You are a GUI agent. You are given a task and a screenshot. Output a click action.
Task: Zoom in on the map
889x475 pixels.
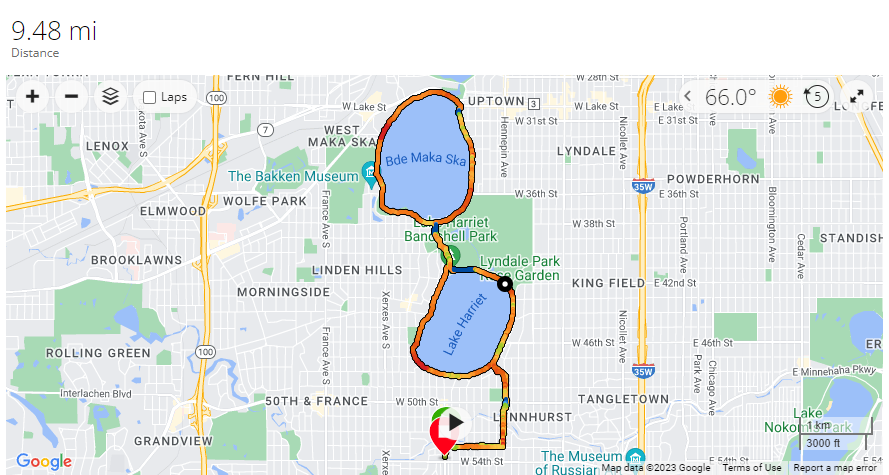(32, 97)
